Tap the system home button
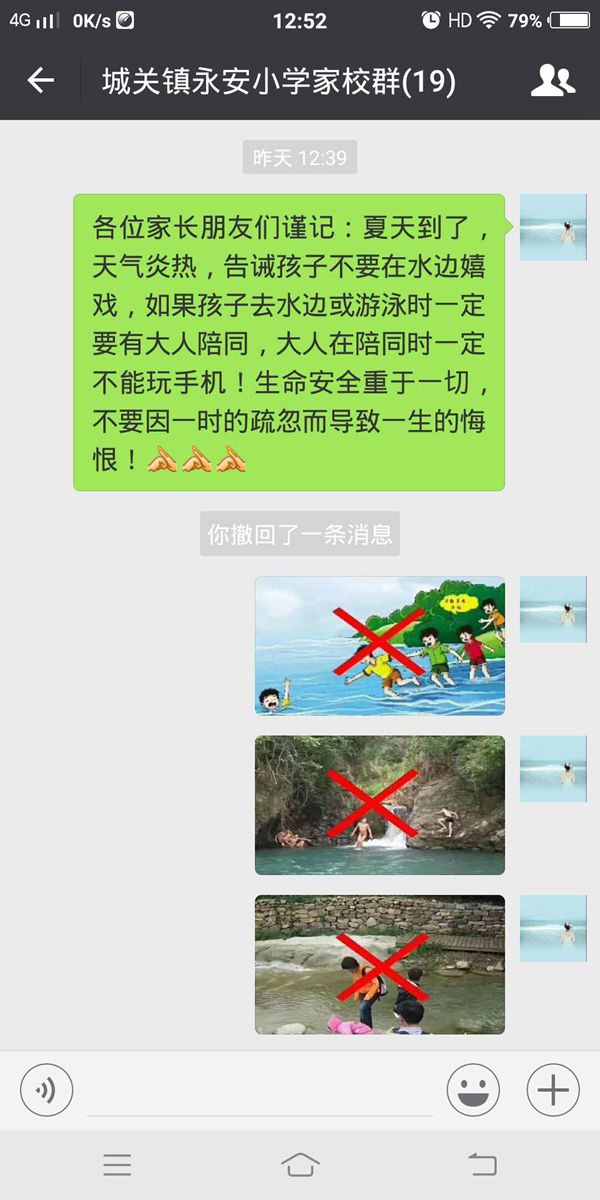 coord(300,1165)
